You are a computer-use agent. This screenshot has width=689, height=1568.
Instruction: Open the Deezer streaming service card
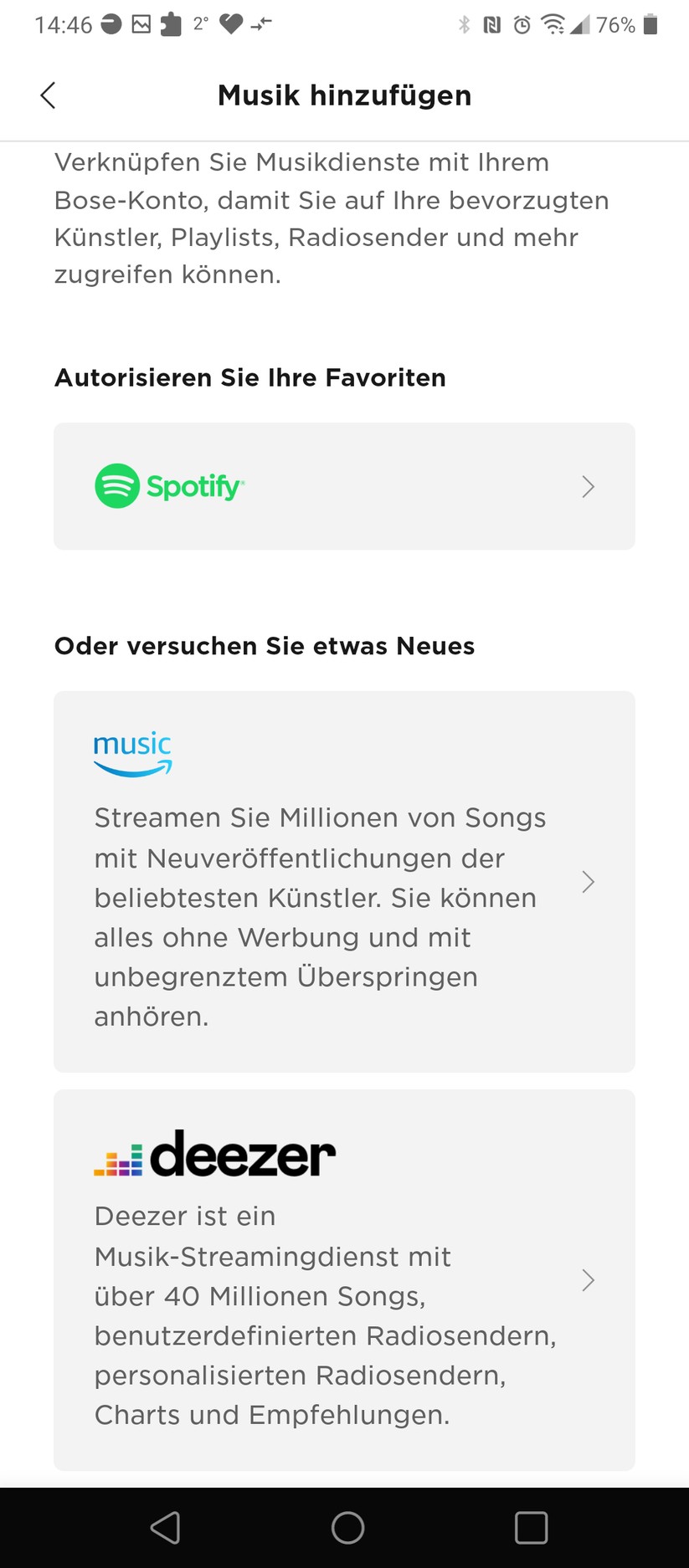click(x=344, y=1279)
